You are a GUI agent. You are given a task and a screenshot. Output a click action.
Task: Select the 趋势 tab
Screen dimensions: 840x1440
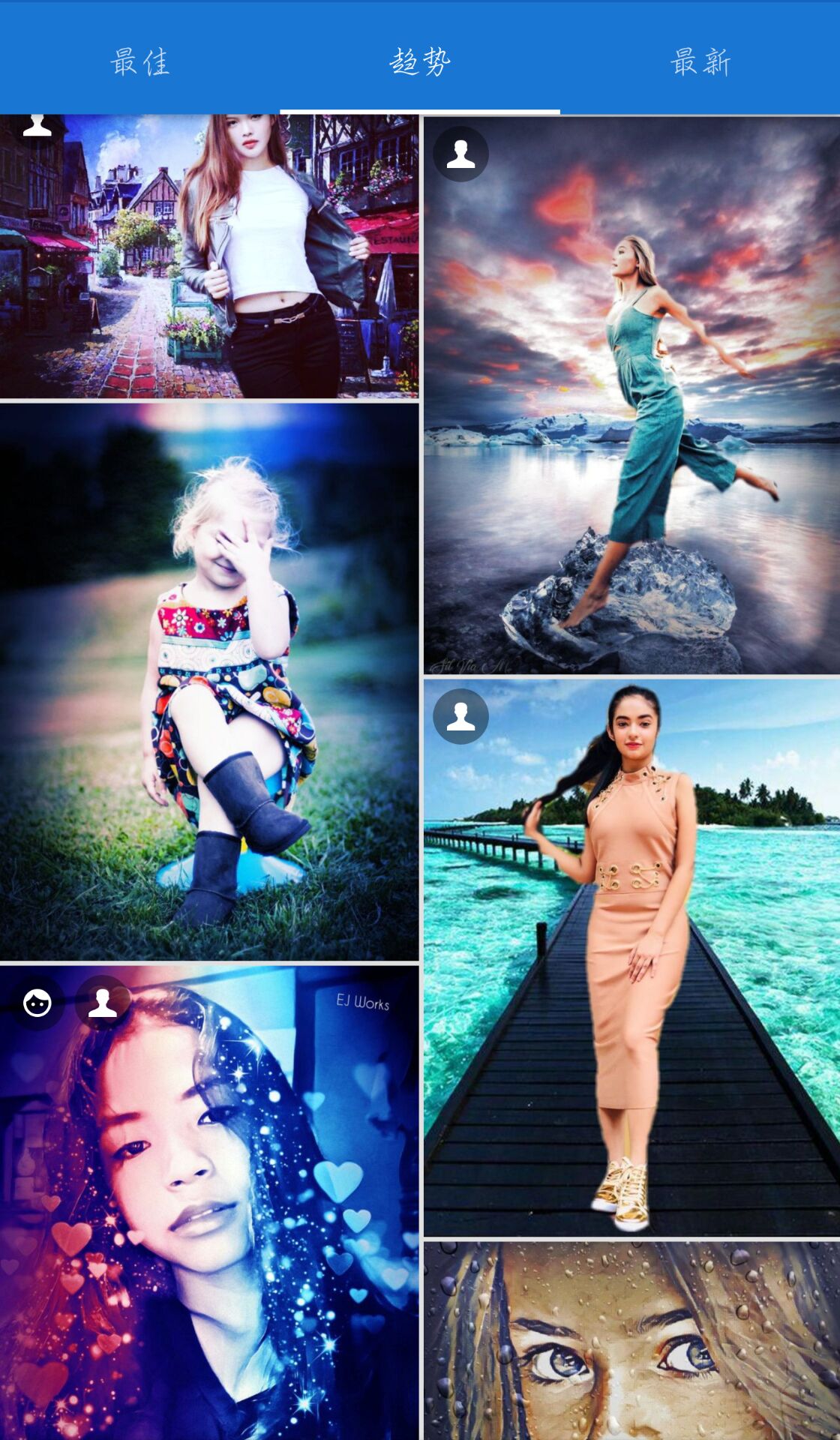[x=420, y=61]
